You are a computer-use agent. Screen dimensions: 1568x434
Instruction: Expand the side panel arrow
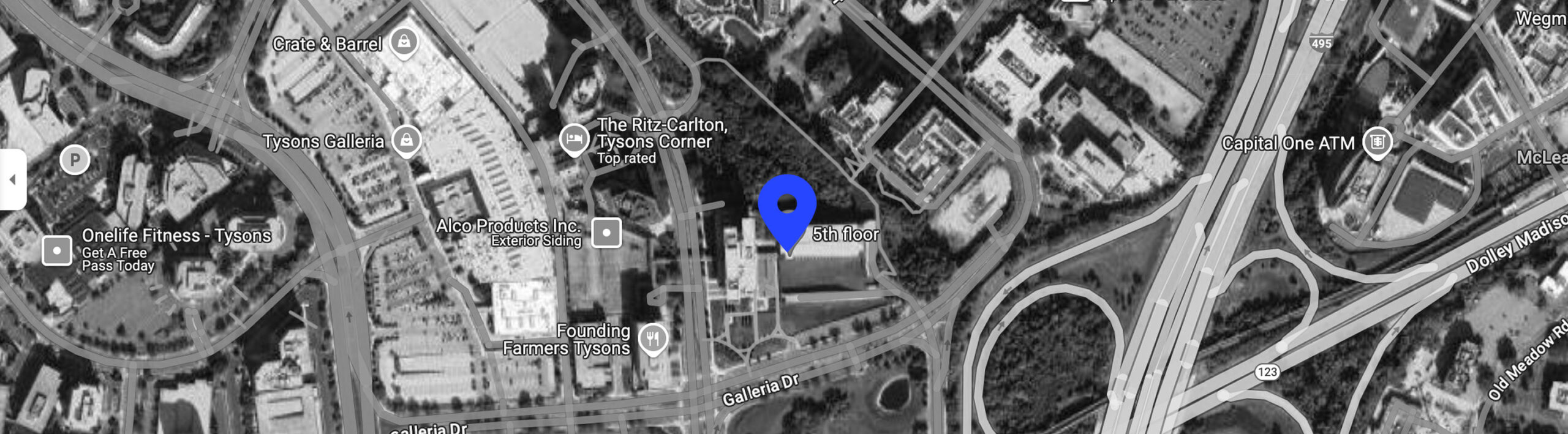click(12, 179)
